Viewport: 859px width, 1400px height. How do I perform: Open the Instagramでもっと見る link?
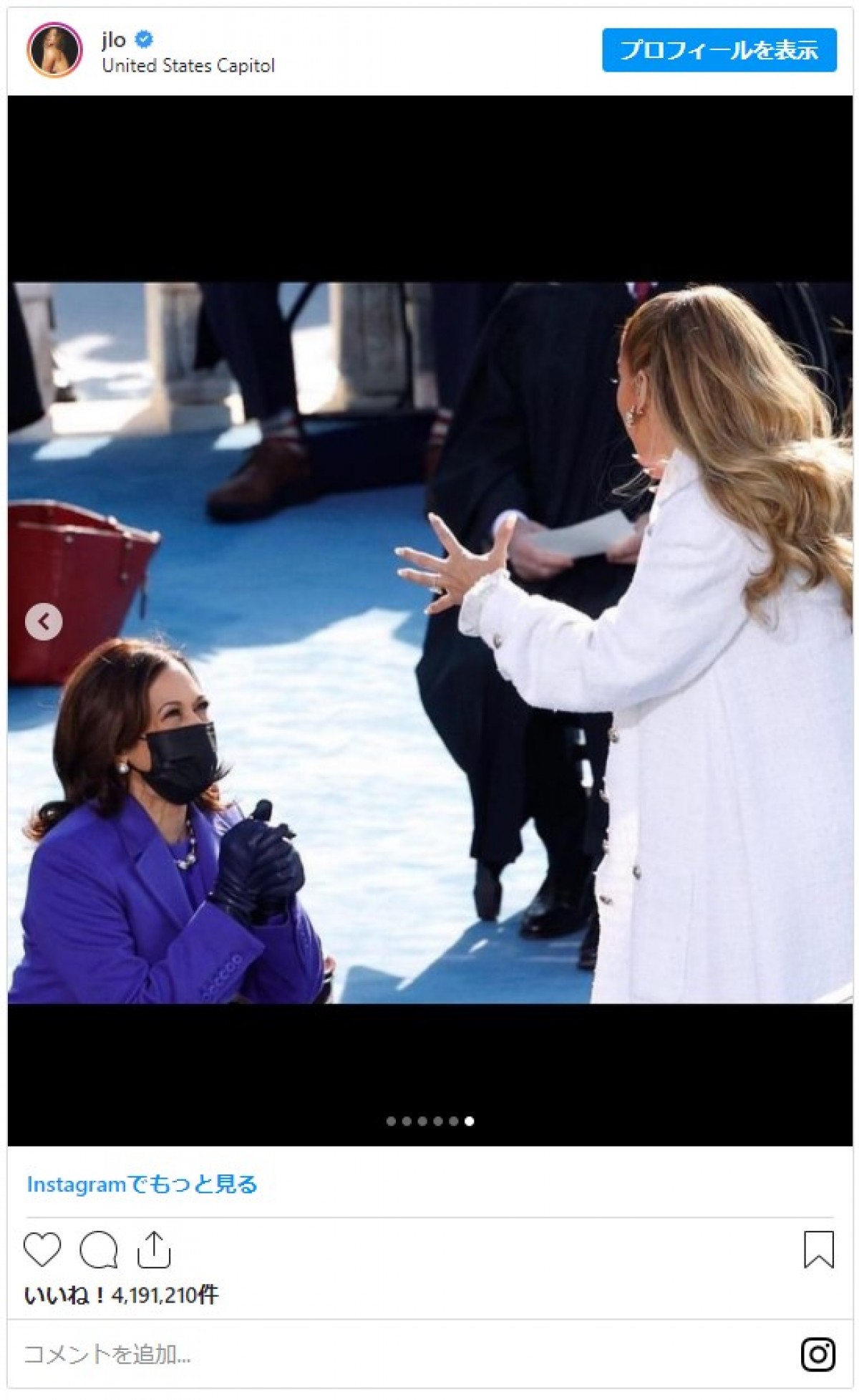click(142, 1184)
